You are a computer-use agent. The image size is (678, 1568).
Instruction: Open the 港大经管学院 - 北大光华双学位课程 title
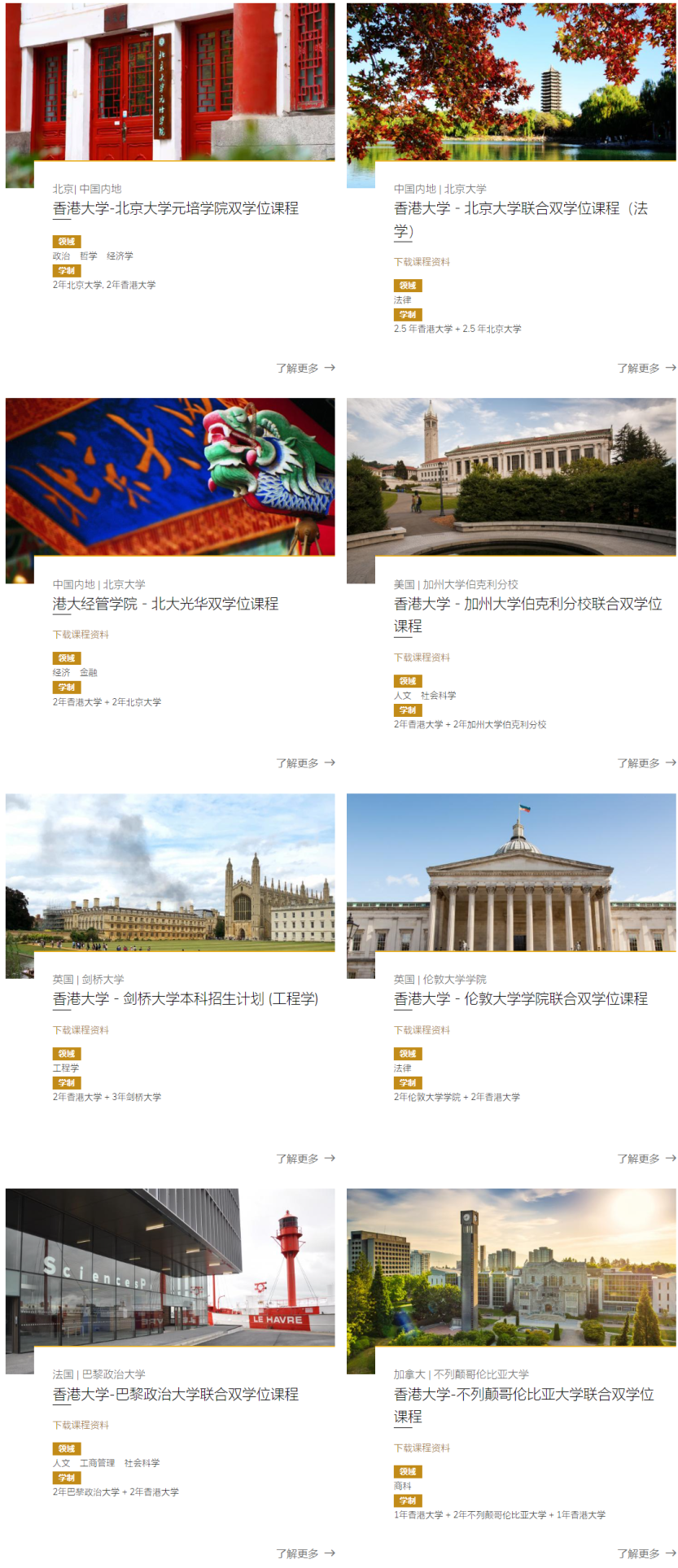pos(165,604)
